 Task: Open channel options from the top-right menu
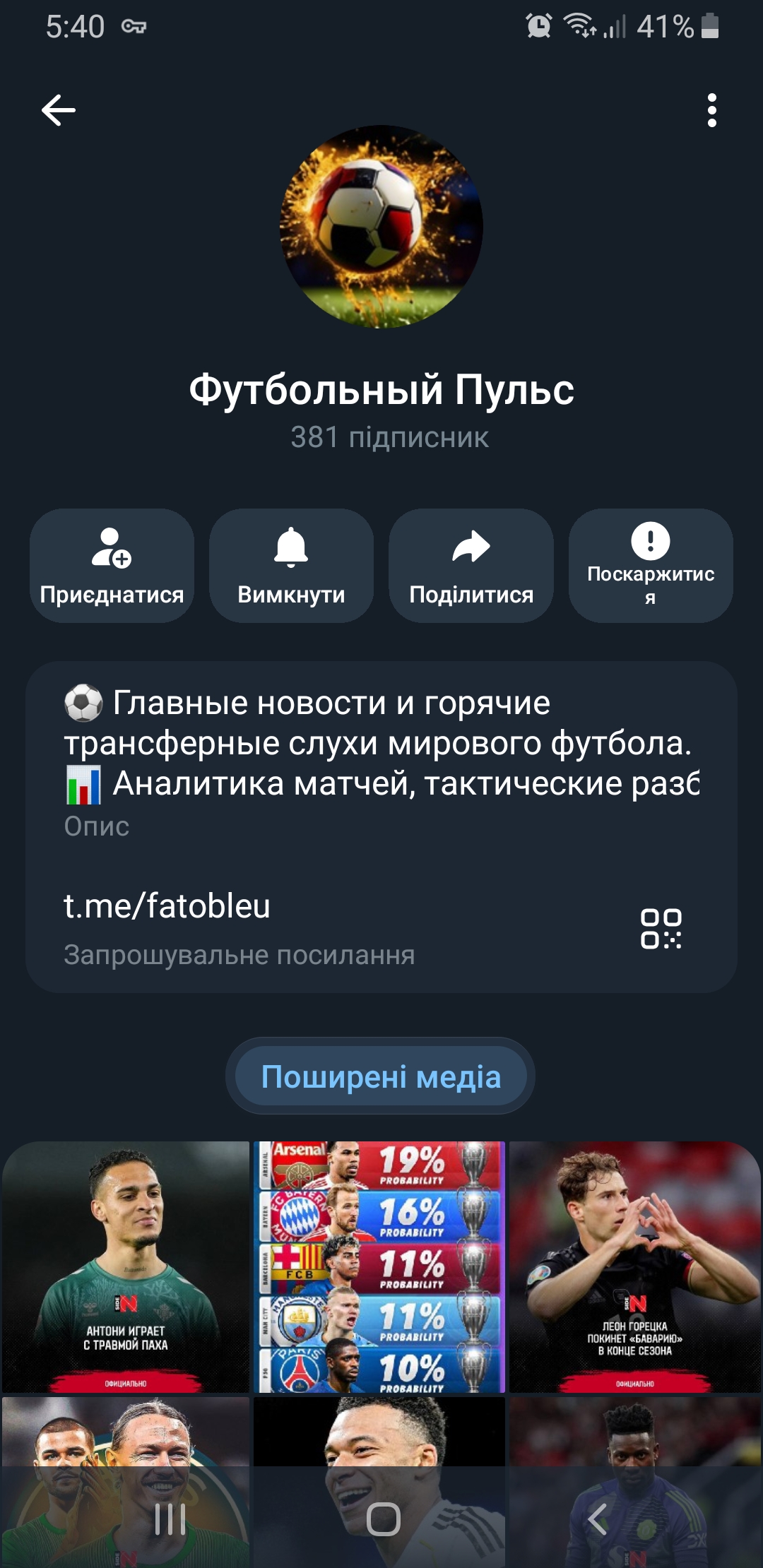point(714,109)
